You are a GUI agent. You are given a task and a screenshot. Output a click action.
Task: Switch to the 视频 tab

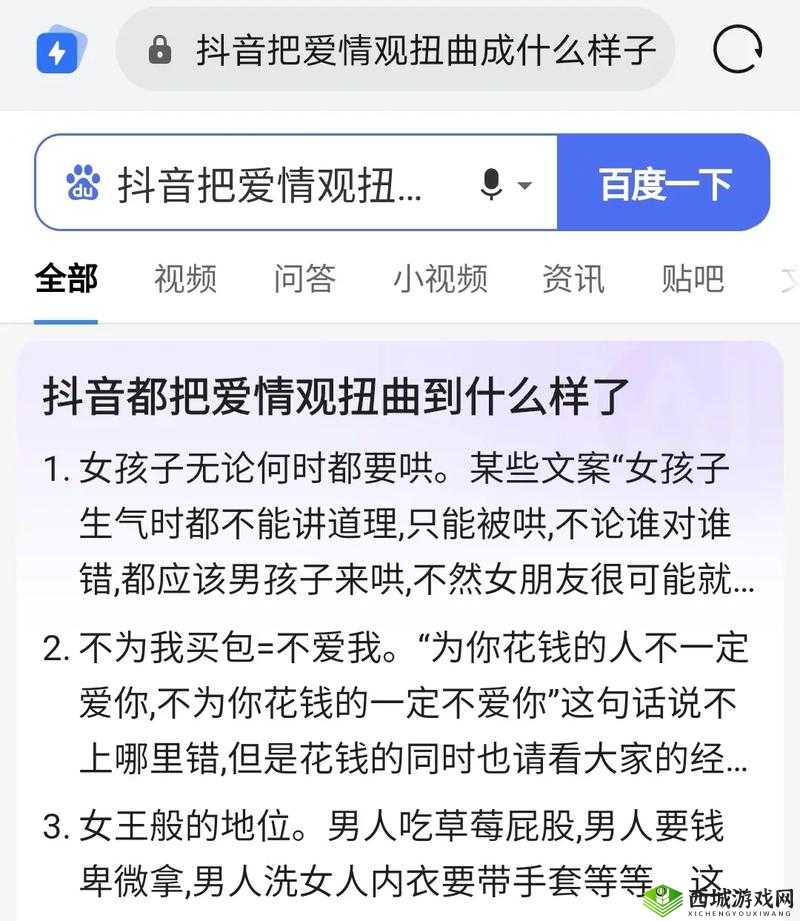[x=183, y=279]
